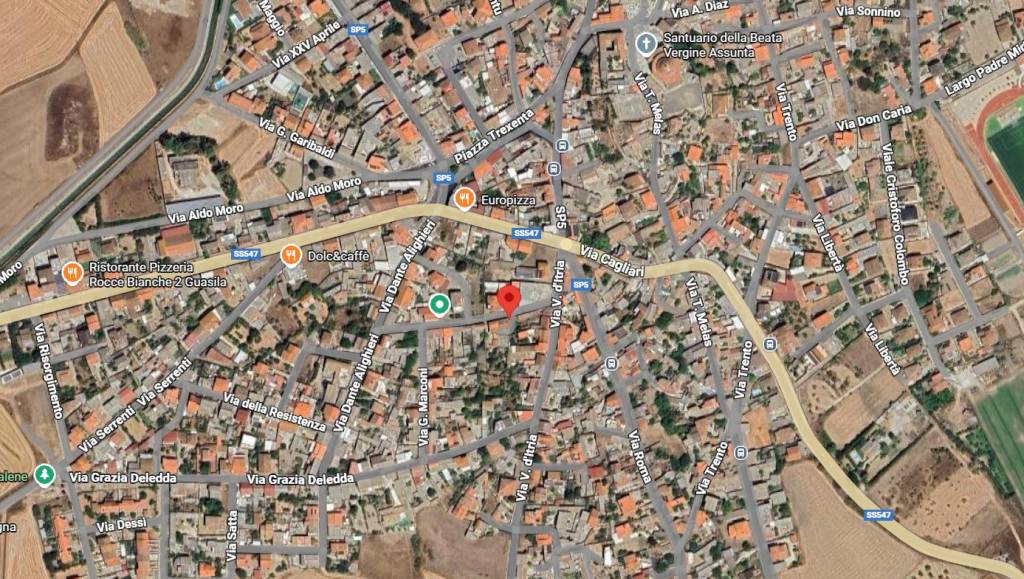The height and width of the screenshot is (579, 1024).
Task: Open Ristorante Pizzeria Rocce Bianche 2 Guasila marker
Action: point(72,272)
